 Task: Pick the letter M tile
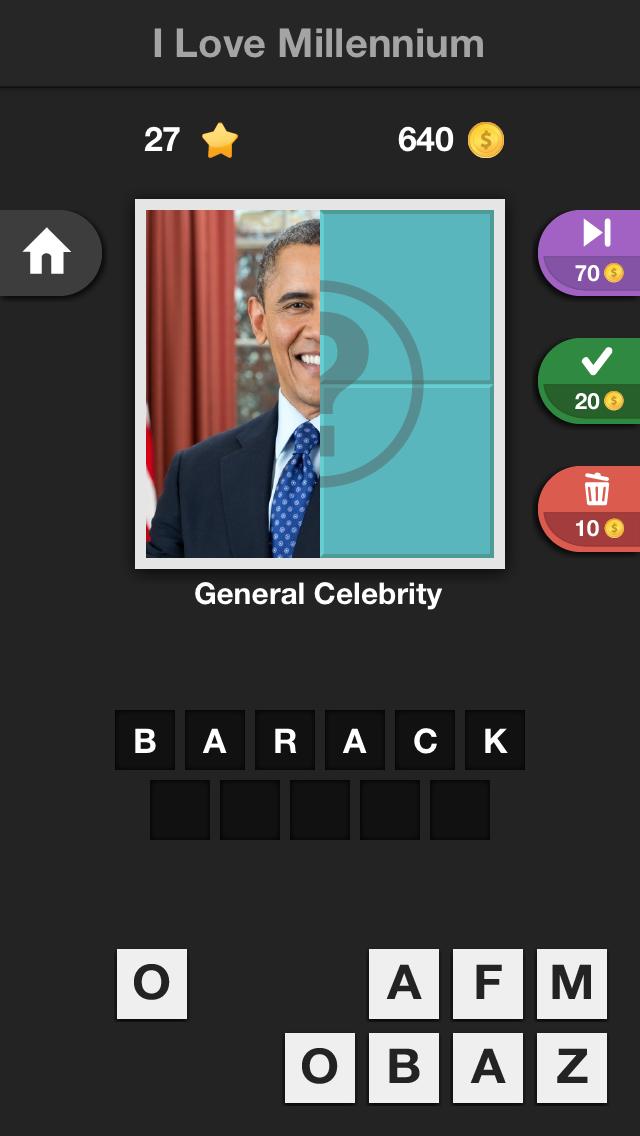pos(572,984)
